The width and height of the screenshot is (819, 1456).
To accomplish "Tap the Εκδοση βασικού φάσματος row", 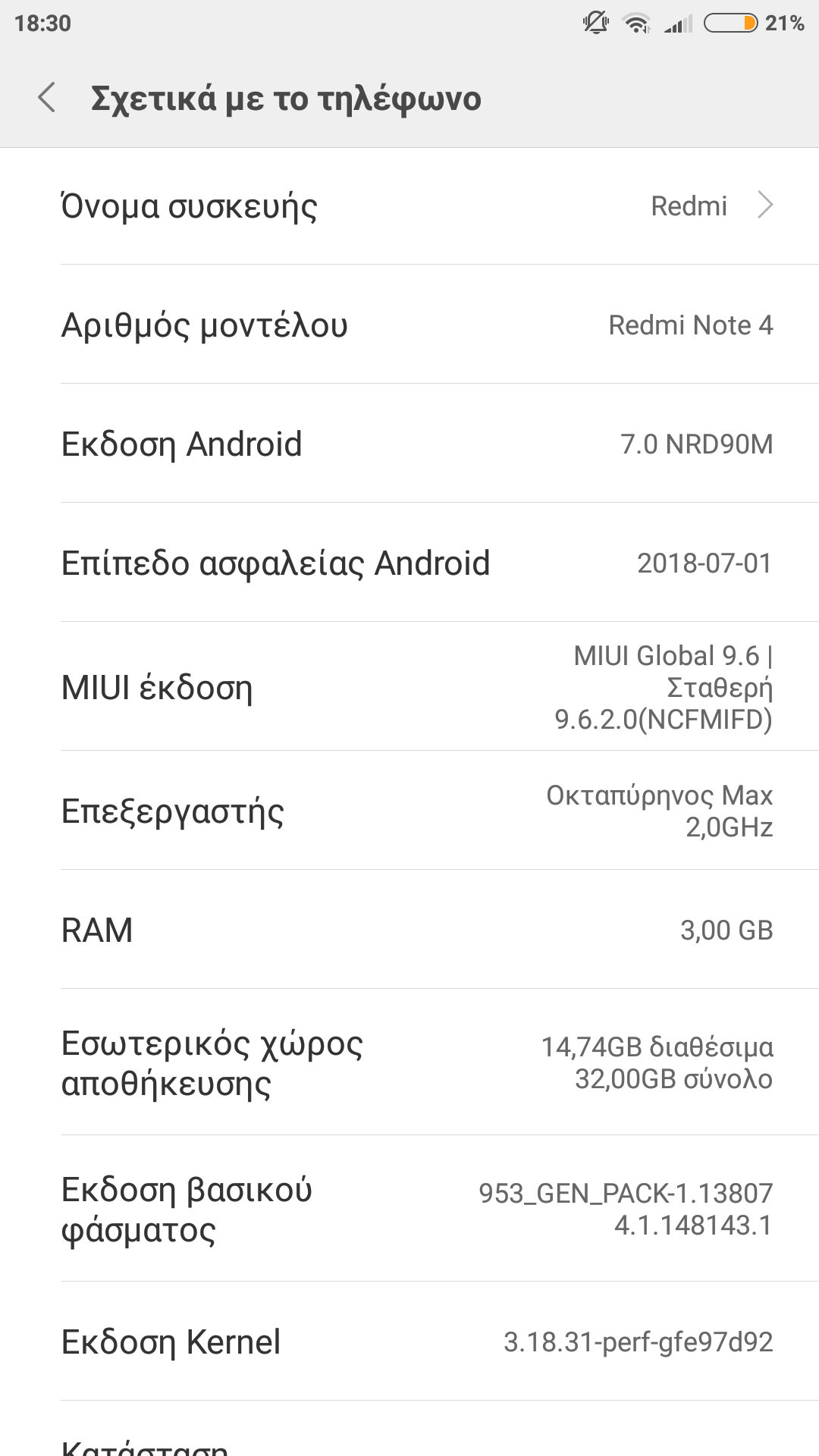I will [x=409, y=1209].
